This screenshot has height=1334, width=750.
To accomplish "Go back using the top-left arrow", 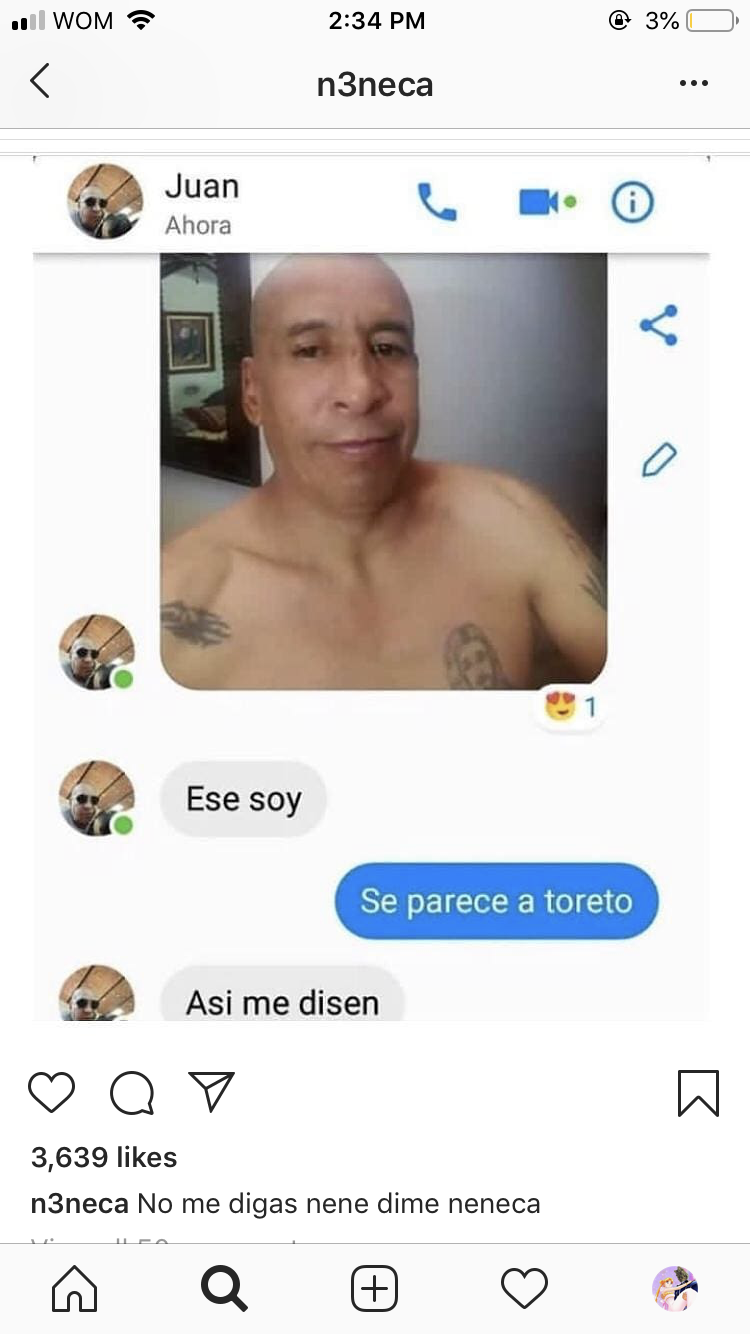I will 40,81.
